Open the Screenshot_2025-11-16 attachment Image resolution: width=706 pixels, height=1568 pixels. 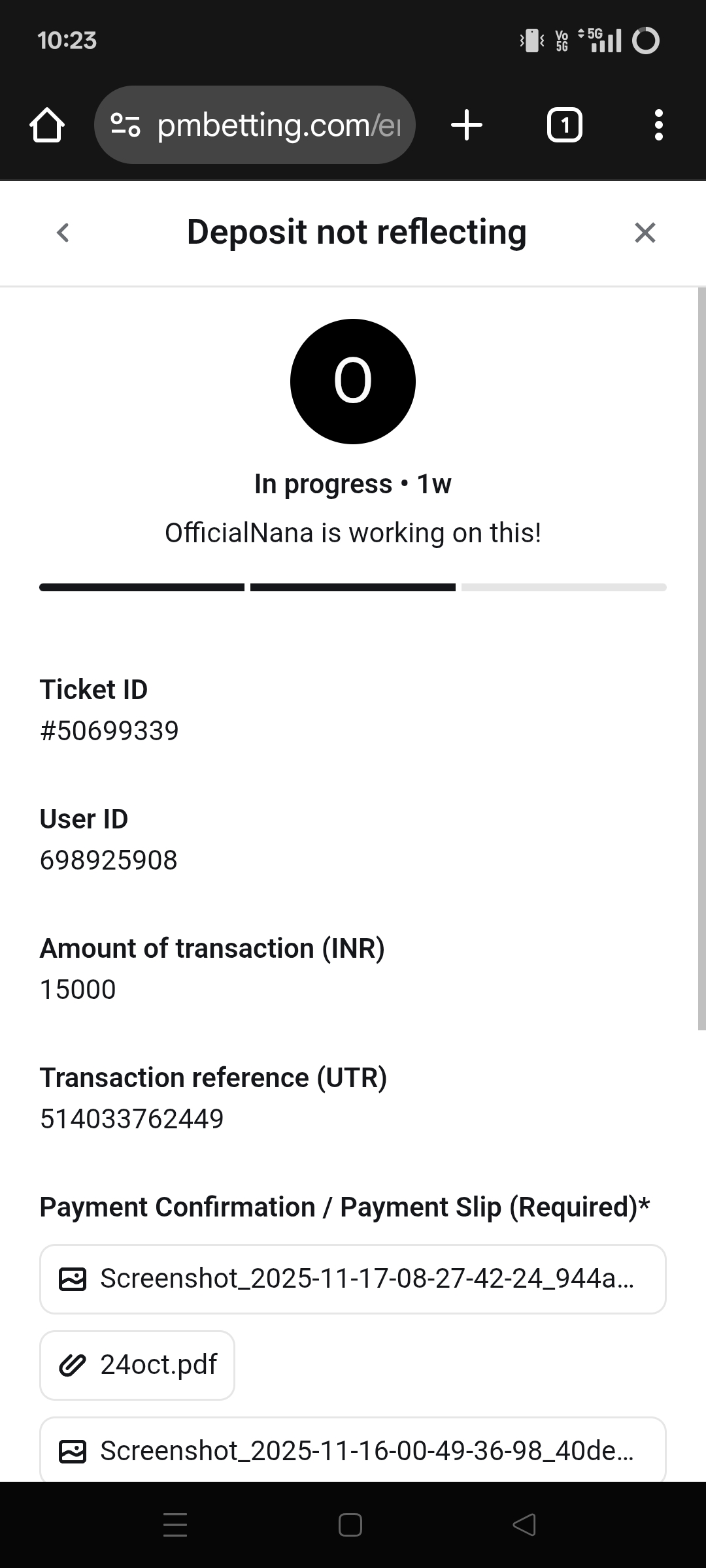click(353, 1450)
